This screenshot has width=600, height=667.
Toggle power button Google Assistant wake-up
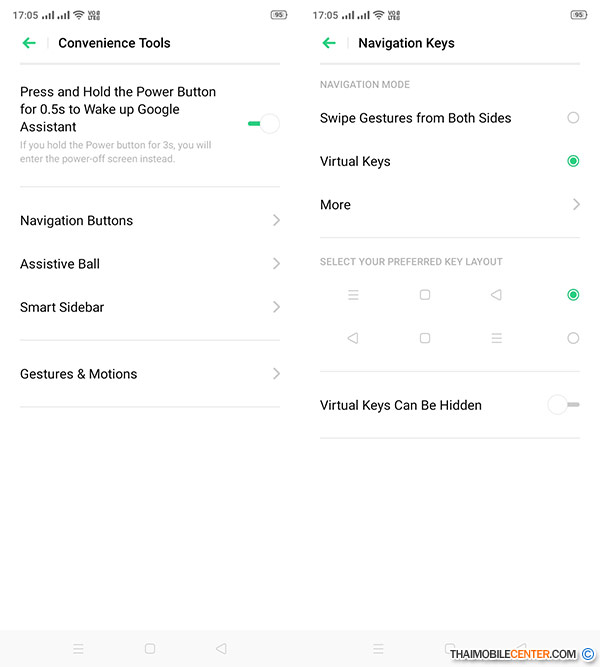pyautogui.click(x=263, y=124)
